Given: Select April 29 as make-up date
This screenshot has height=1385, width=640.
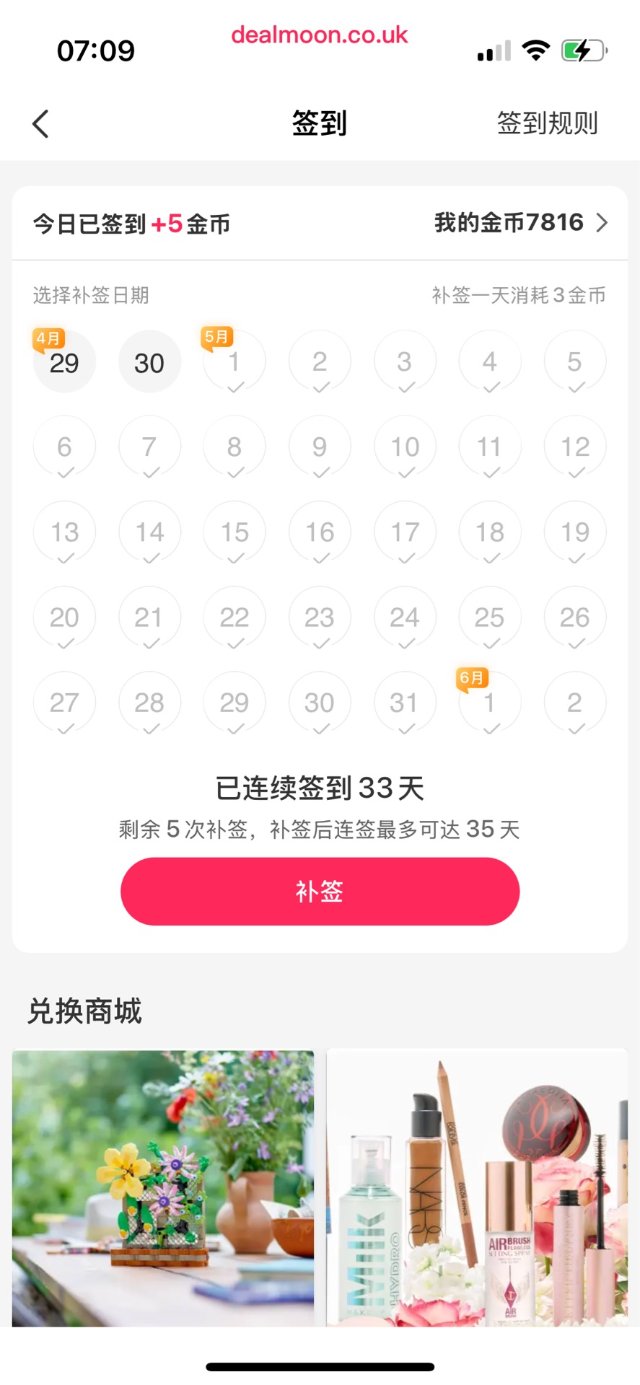Looking at the screenshot, I should (x=64, y=362).
